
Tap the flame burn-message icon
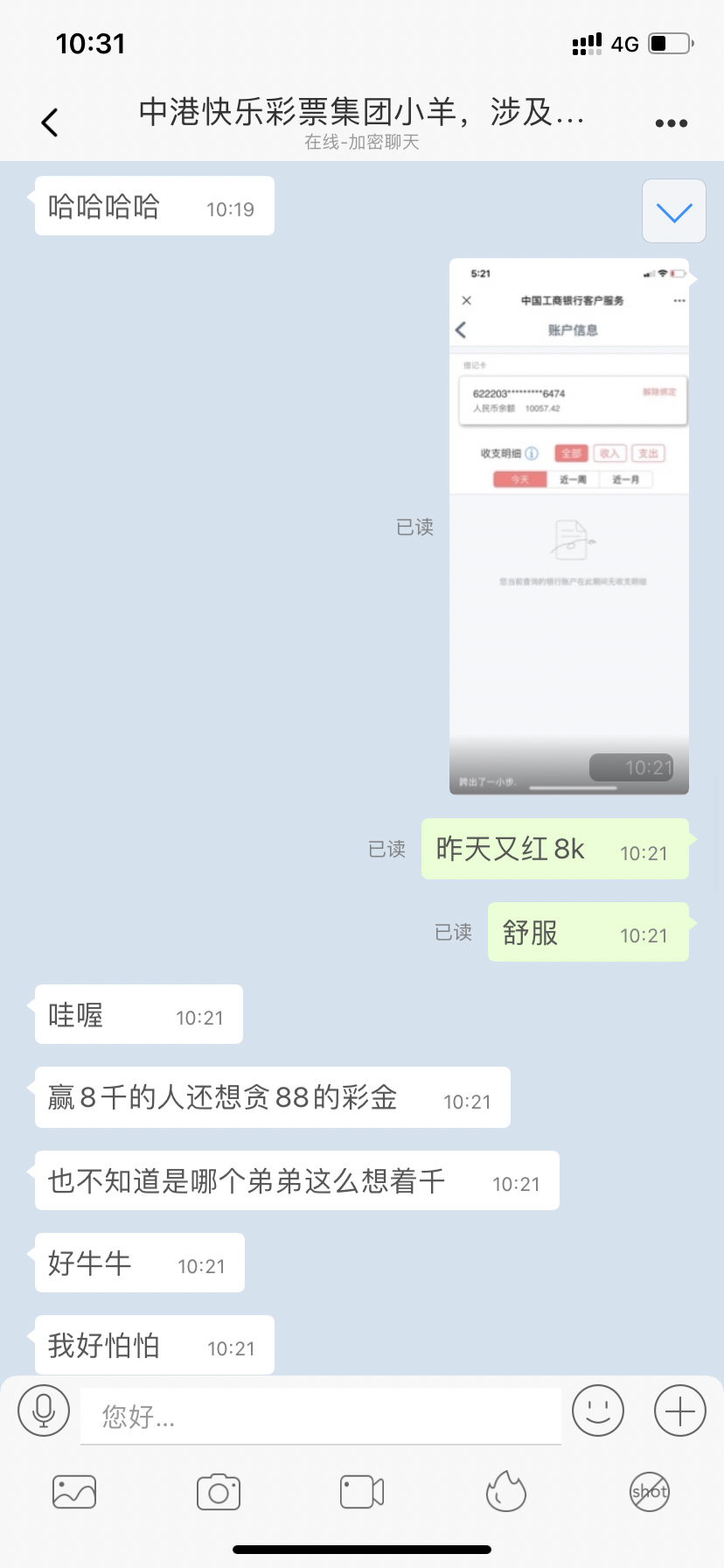pyautogui.click(x=505, y=1492)
